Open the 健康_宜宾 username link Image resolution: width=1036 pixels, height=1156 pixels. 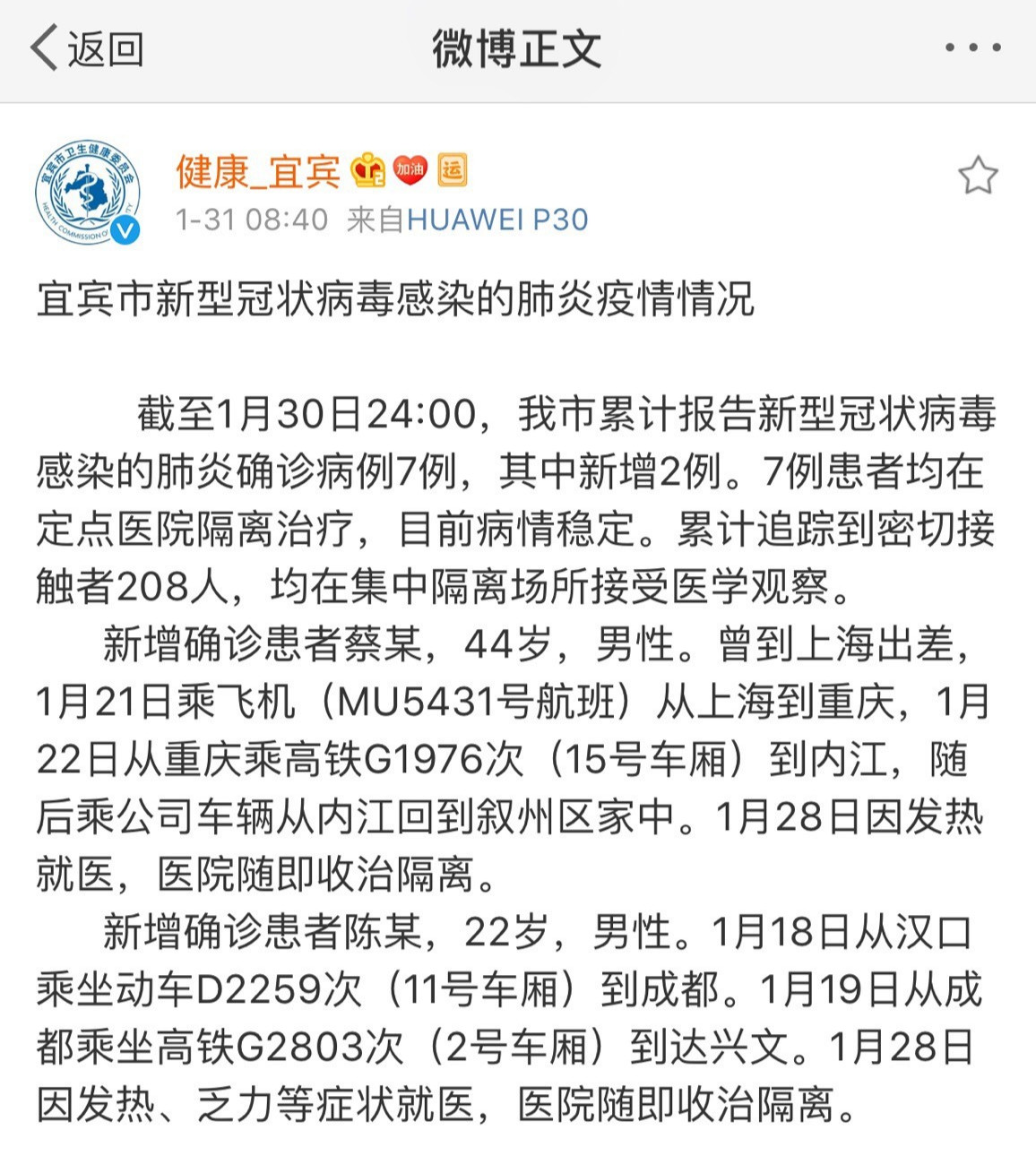point(258,170)
